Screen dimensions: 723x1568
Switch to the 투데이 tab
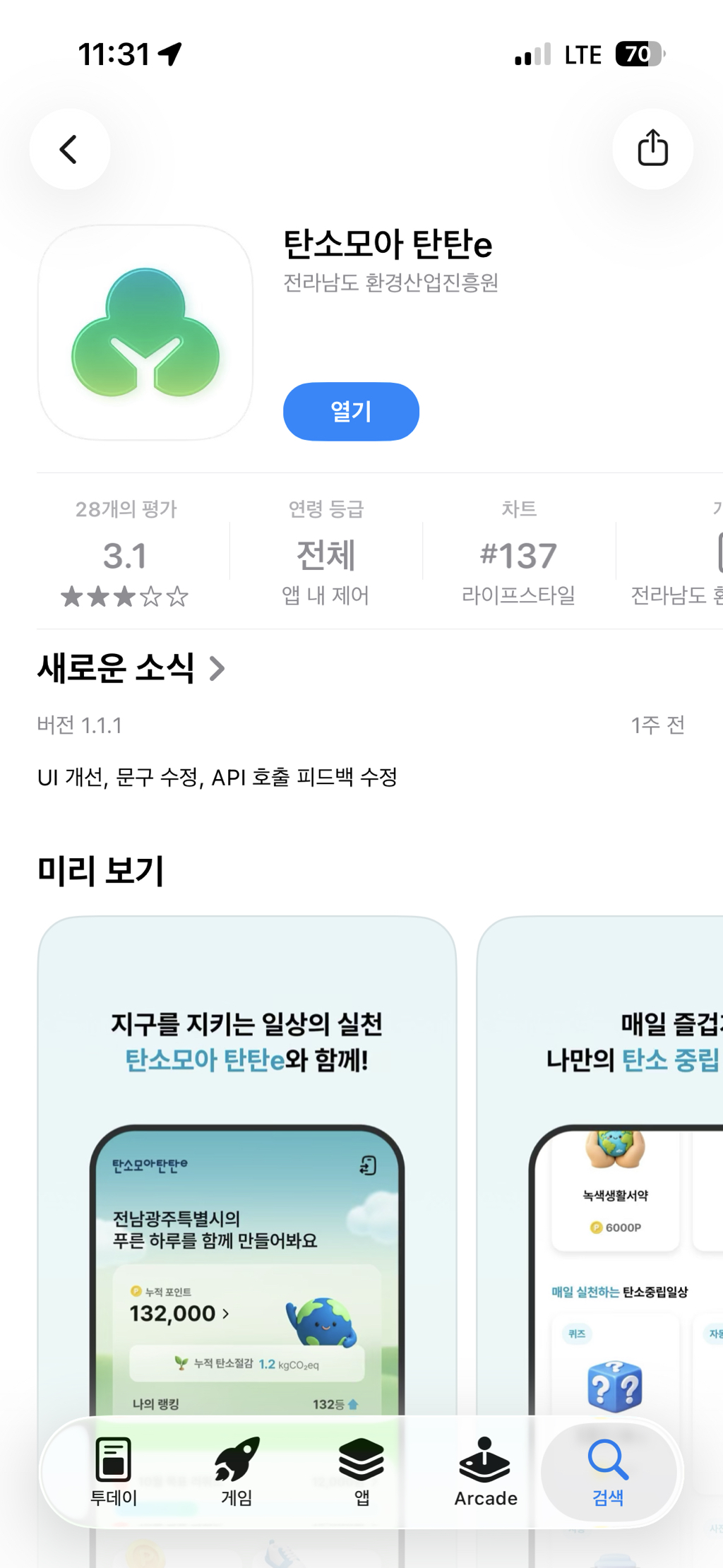point(114,1472)
